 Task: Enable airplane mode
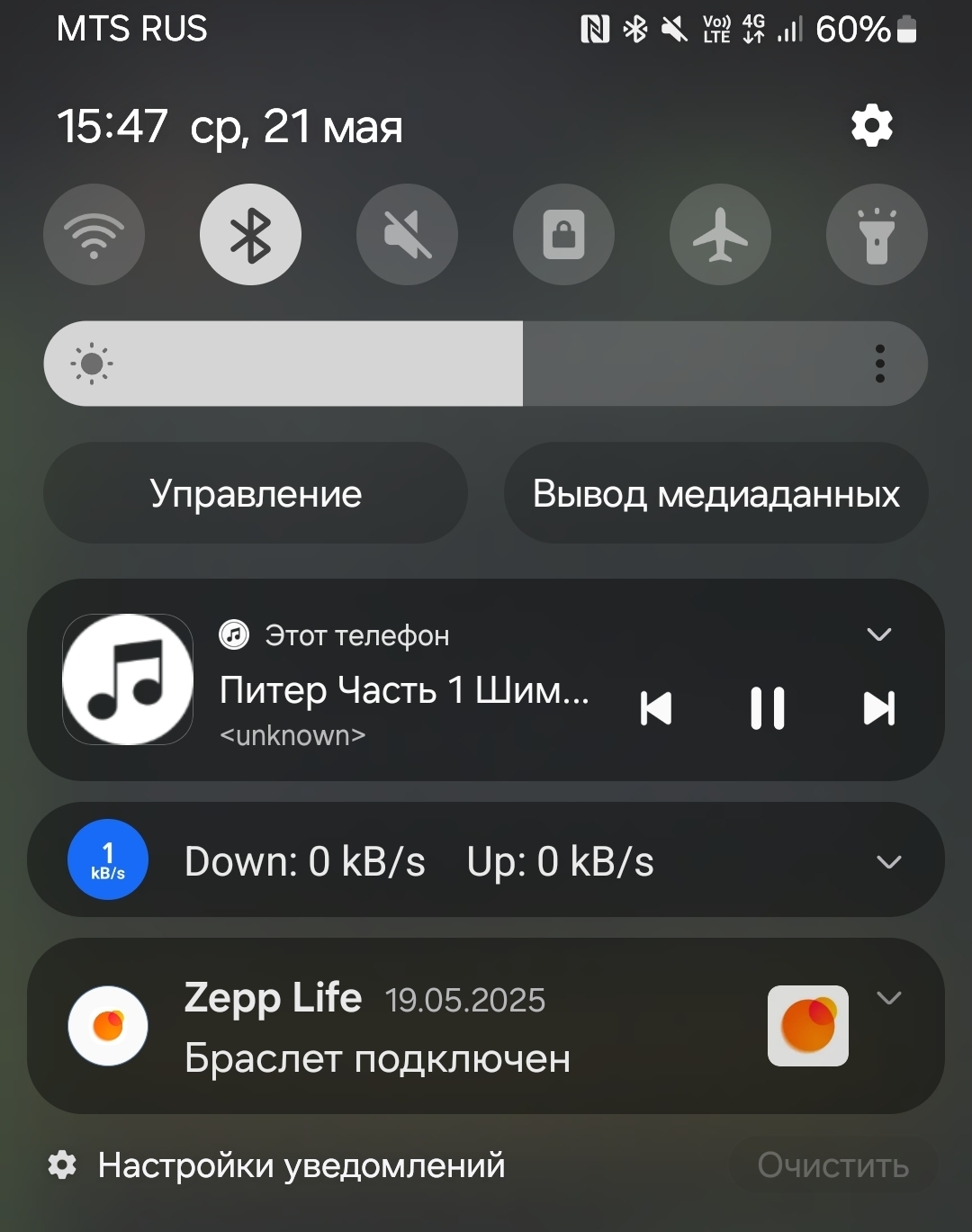click(720, 235)
